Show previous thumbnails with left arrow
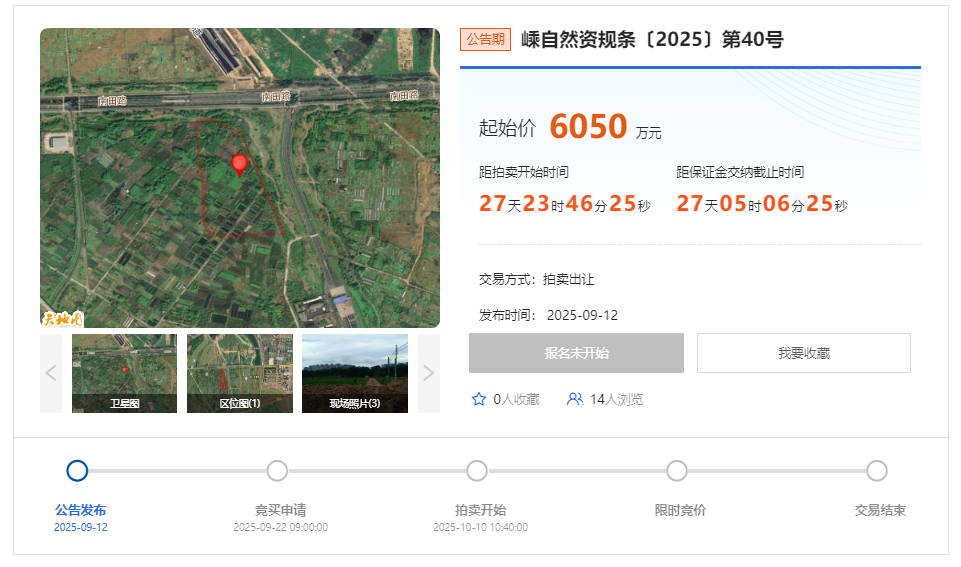This screenshot has width=961, height=567. 51,373
